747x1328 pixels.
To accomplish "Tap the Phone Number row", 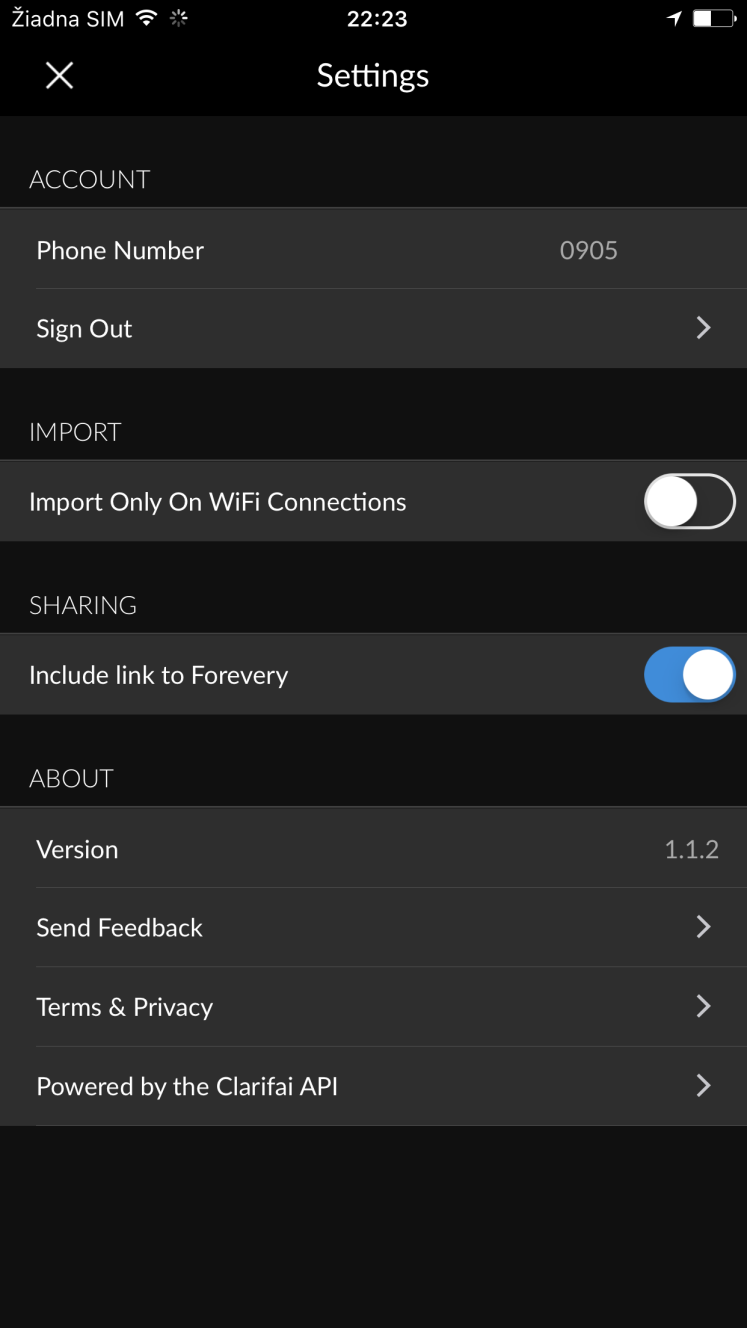I will [373, 249].
